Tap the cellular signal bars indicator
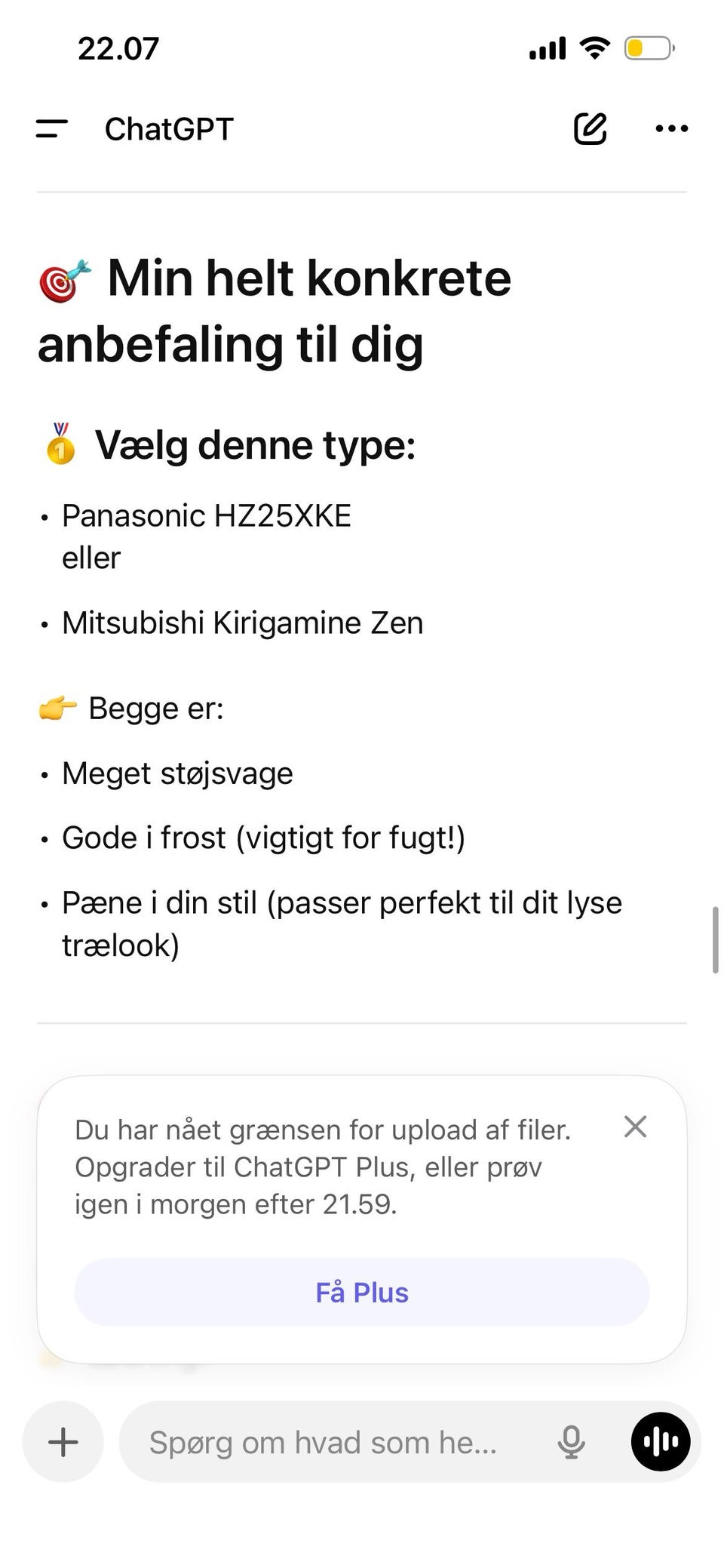The image size is (724, 1568). tap(546, 47)
